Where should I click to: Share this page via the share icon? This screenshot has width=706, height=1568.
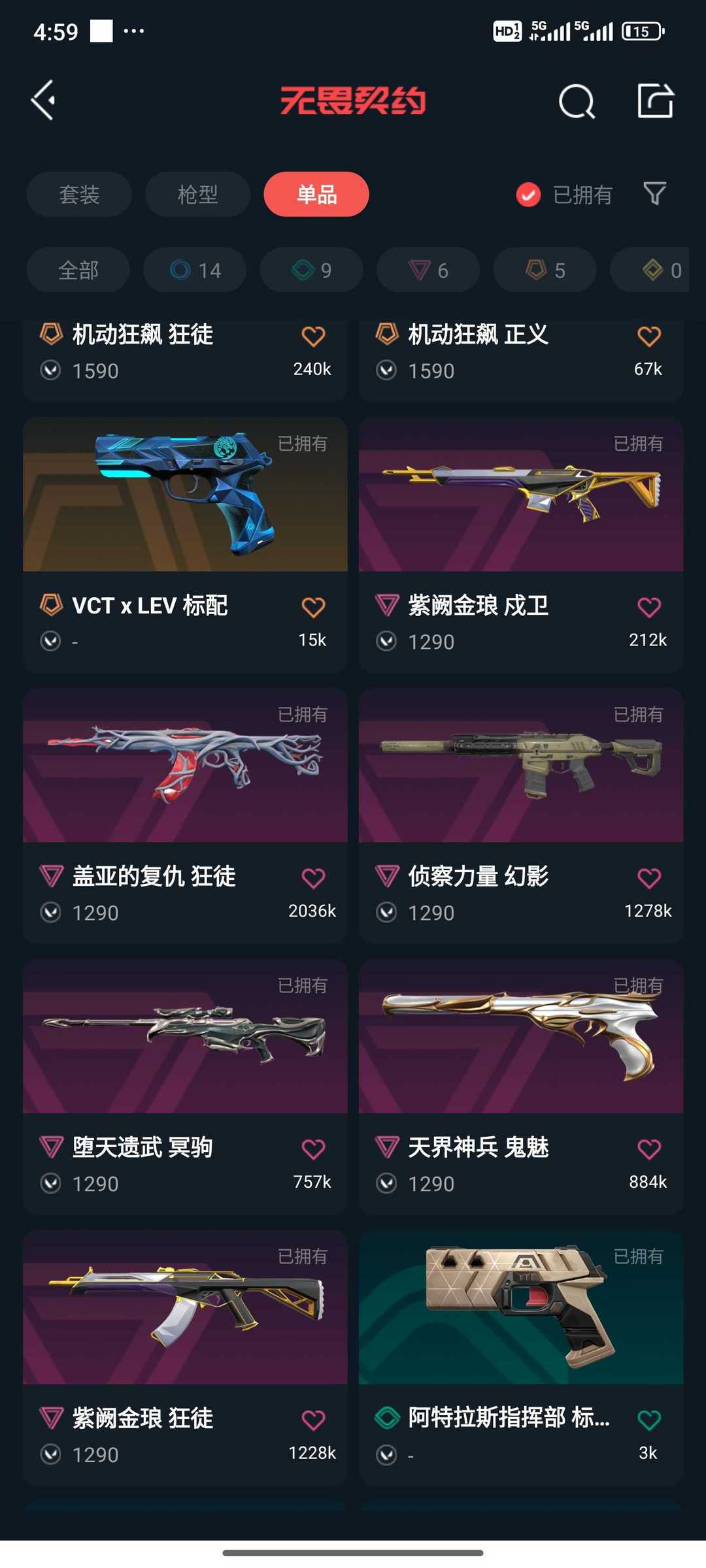(x=655, y=101)
